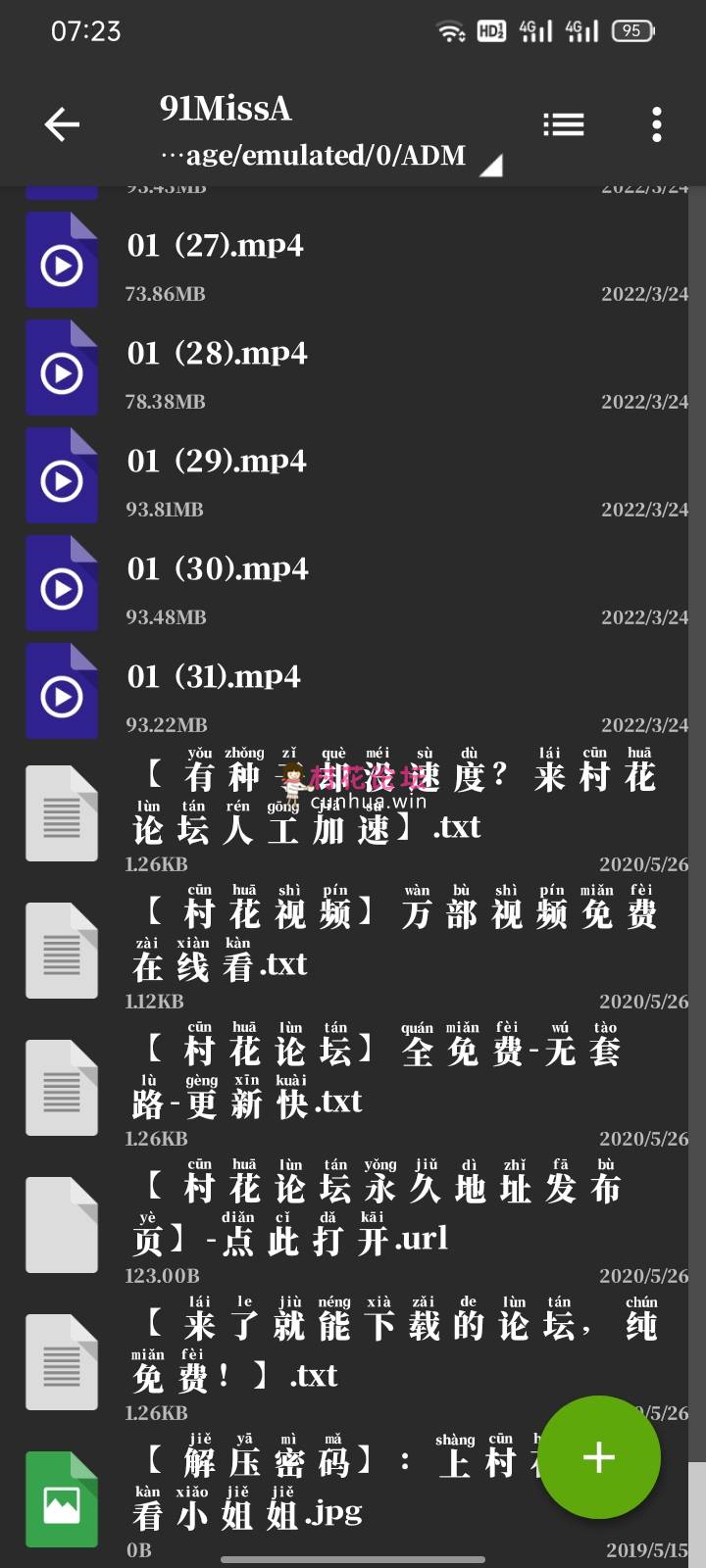Tap the green plus add button
The width and height of the screenshot is (706, 1568).
pos(599,1457)
